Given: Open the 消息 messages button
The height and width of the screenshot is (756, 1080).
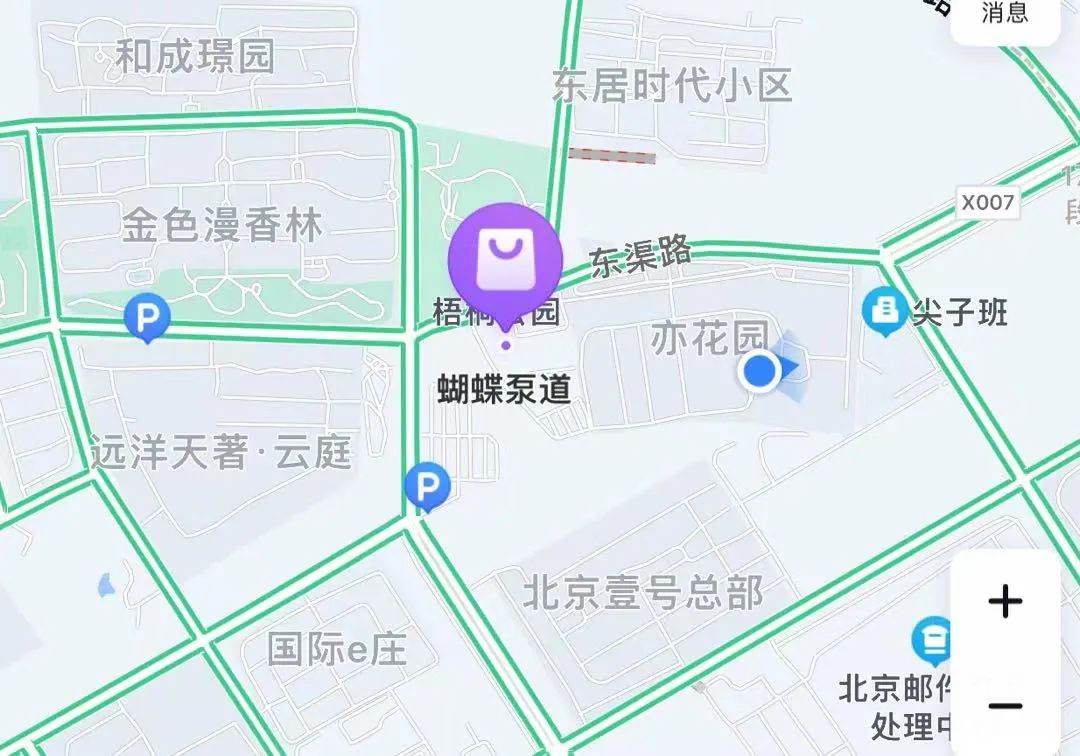Looking at the screenshot, I should (x=1004, y=14).
